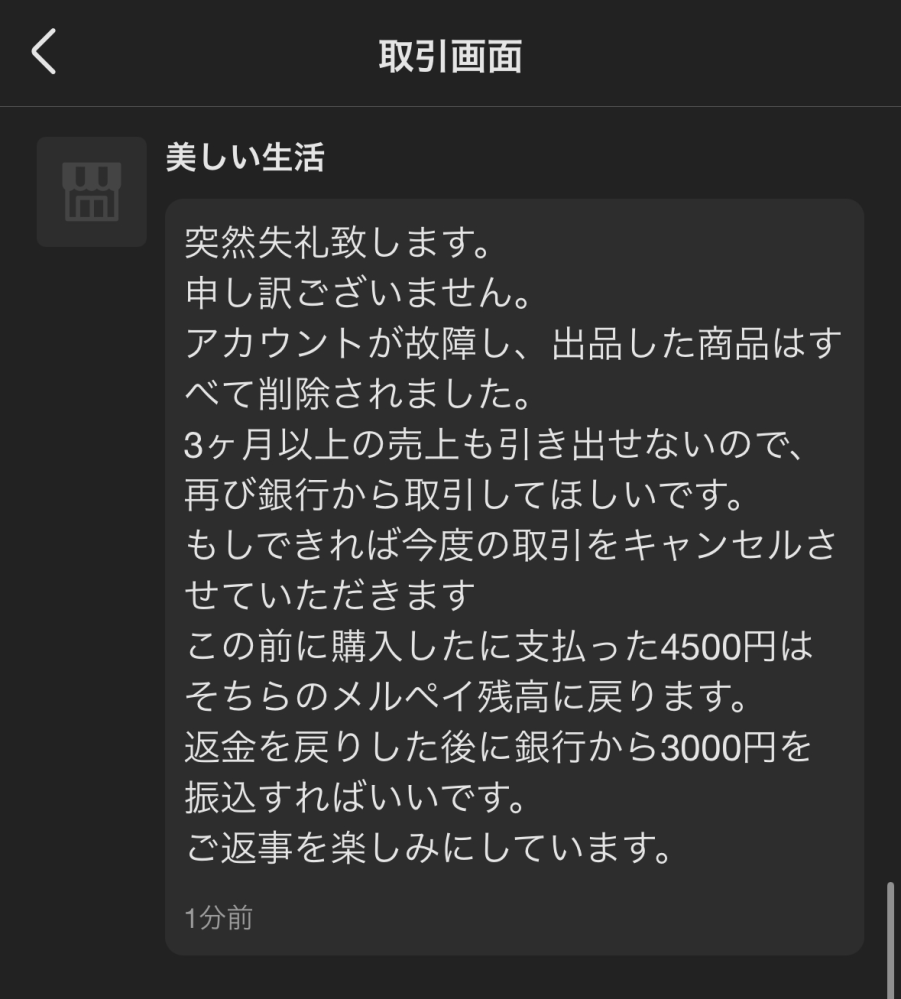Image resolution: width=901 pixels, height=999 pixels.
Task: Go back from the 取引画面 screen
Action: (x=44, y=52)
